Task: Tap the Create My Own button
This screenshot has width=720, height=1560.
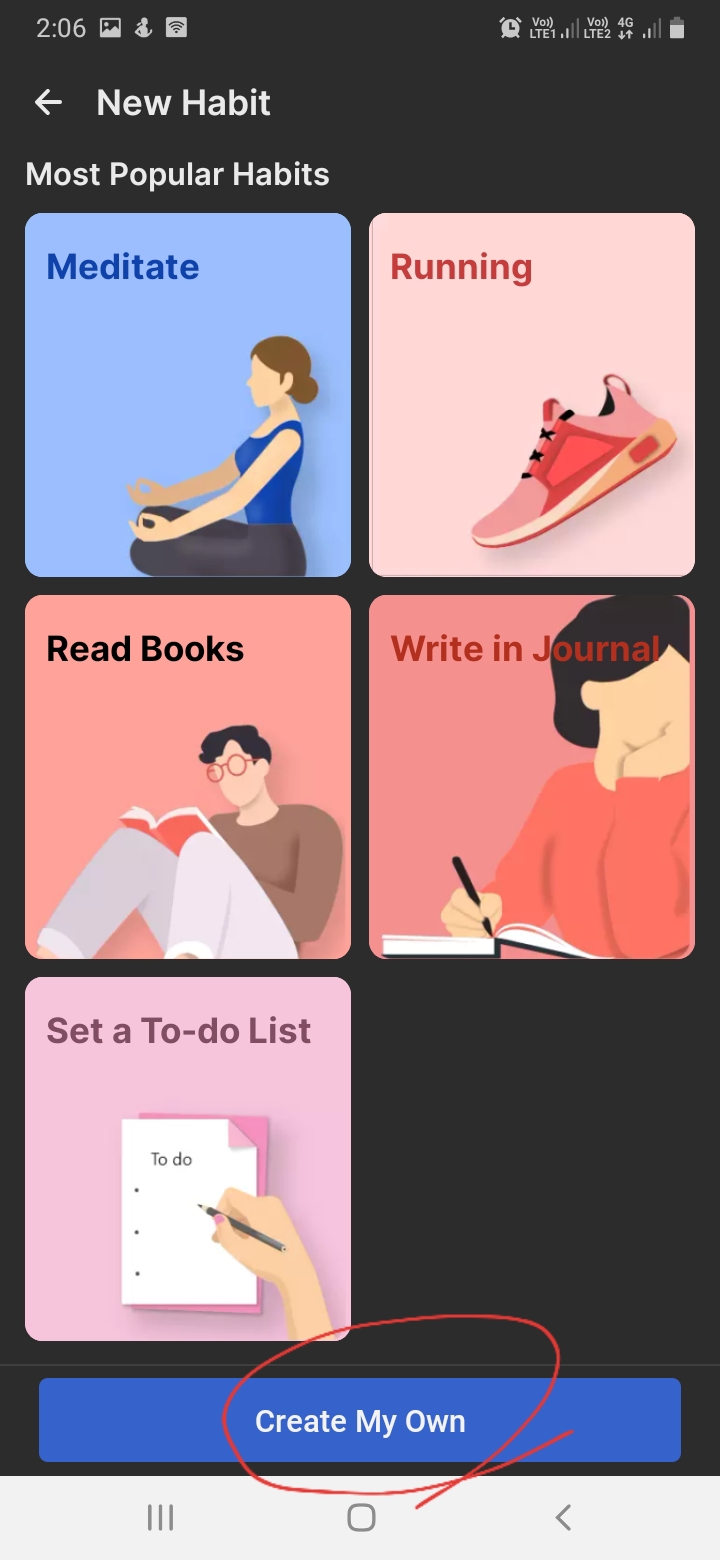Action: [x=360, y=1420]
